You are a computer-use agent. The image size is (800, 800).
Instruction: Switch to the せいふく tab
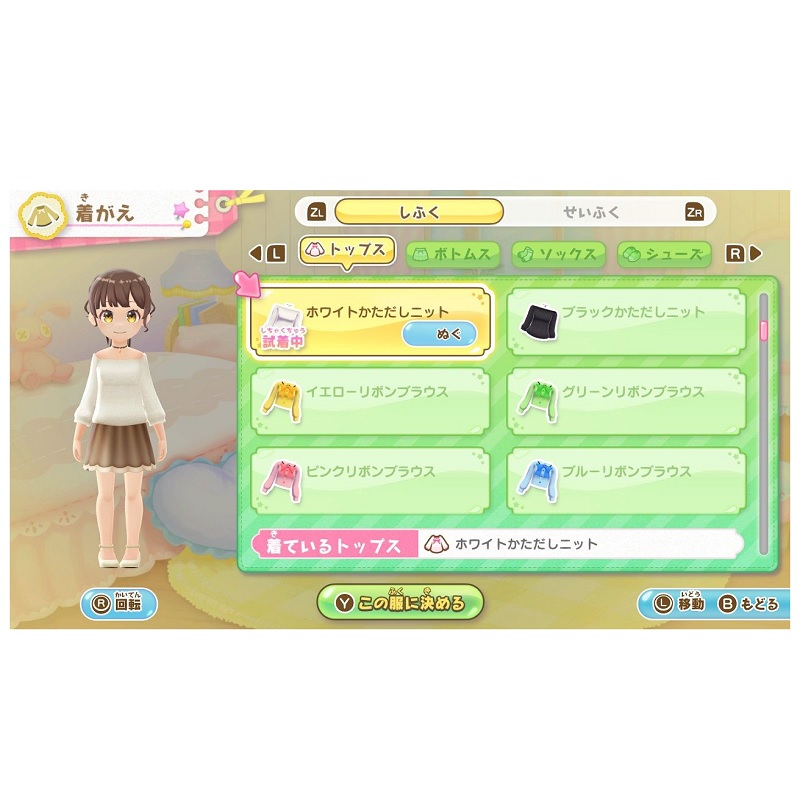[x=591, y=212]
